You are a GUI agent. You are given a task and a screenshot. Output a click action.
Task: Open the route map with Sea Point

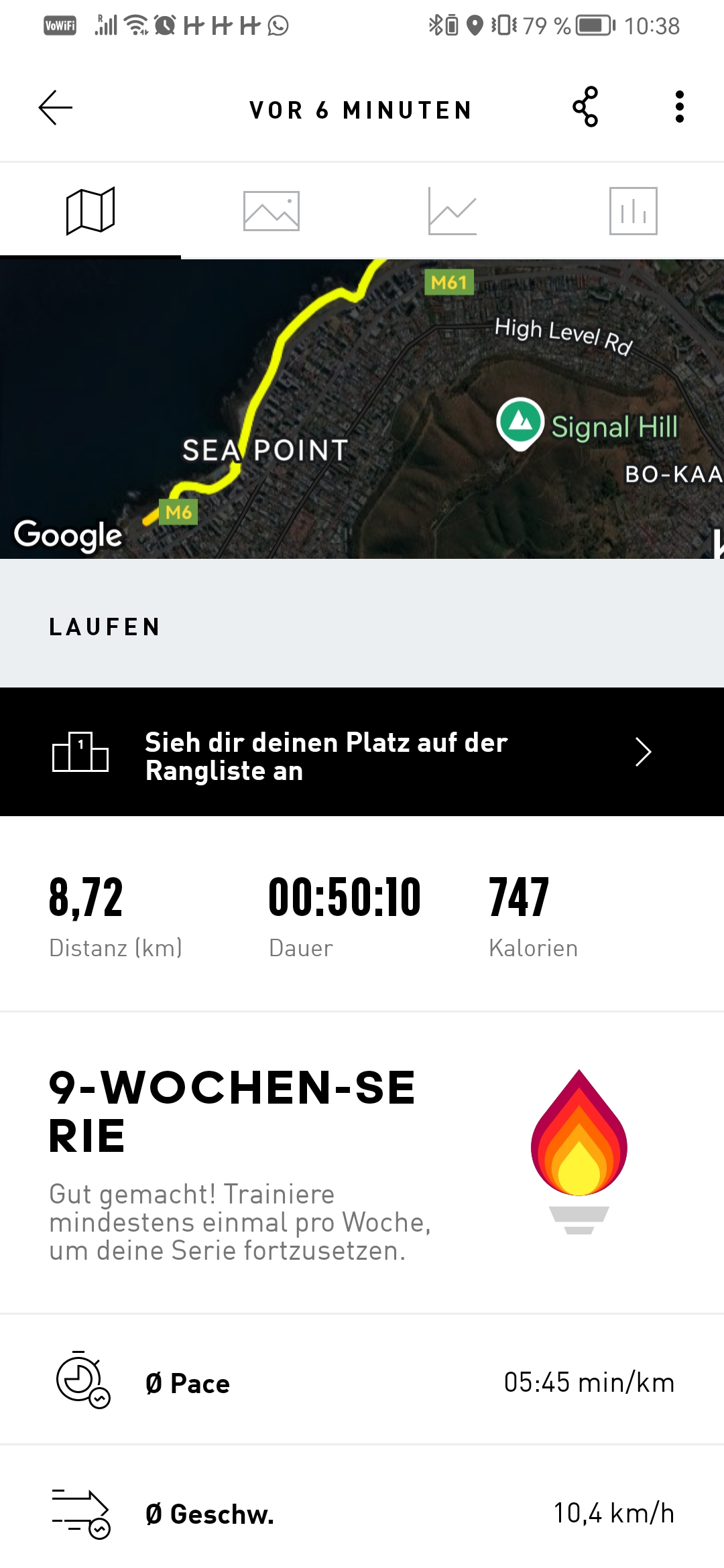pos(362,409)
